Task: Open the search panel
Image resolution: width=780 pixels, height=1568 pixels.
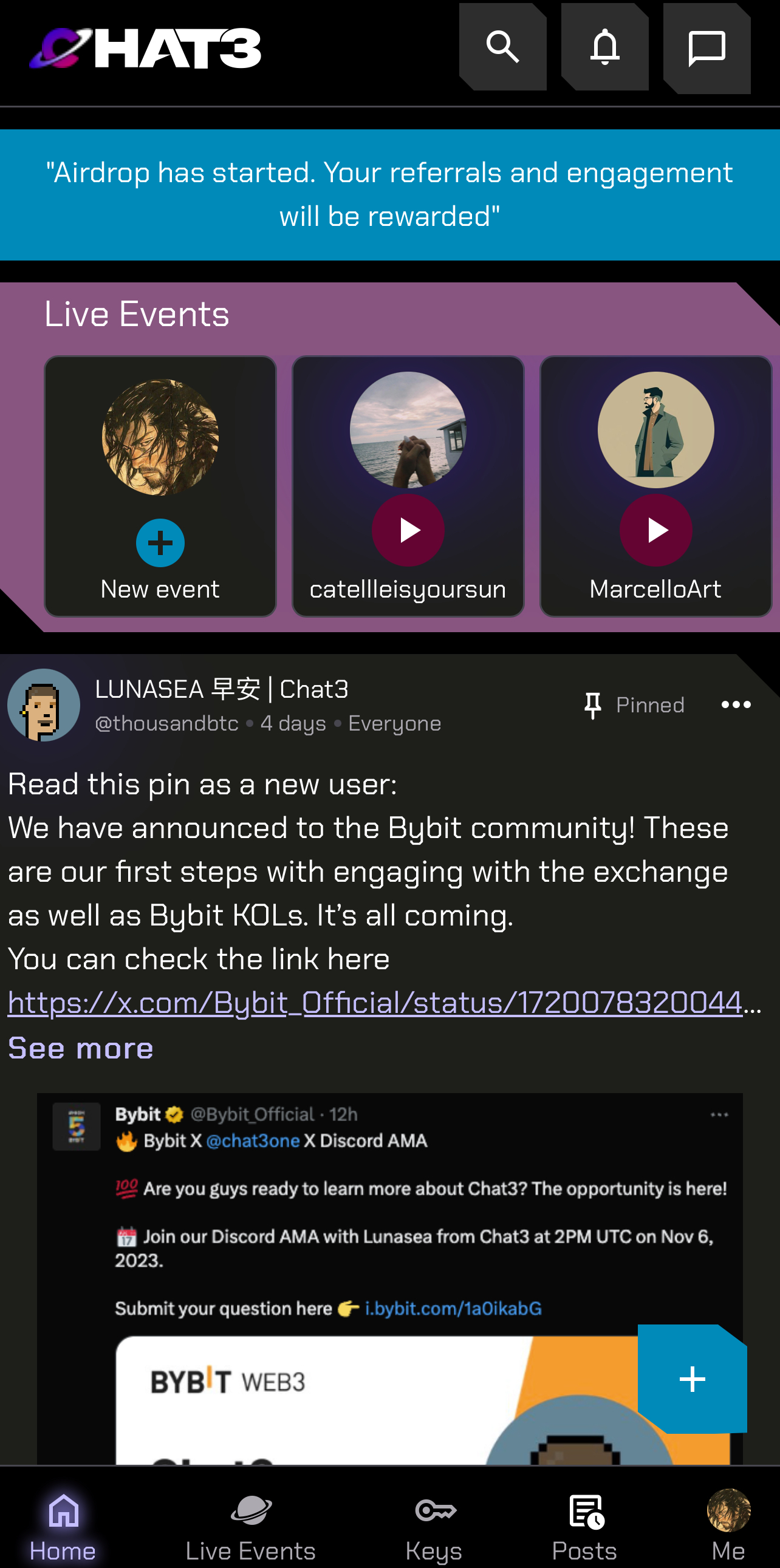Action: [x=502, y=47]
